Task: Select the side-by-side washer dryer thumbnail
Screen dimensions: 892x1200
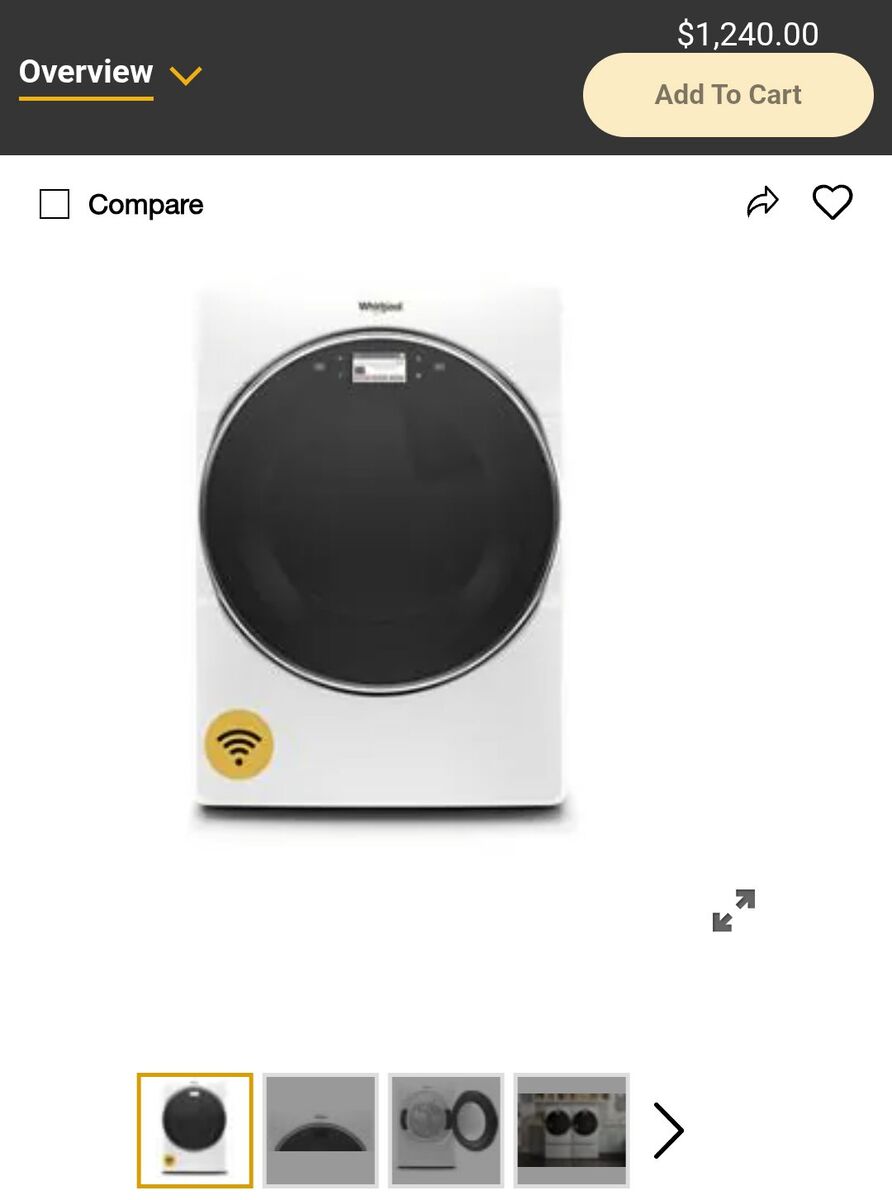Action: pos(571,1130)
